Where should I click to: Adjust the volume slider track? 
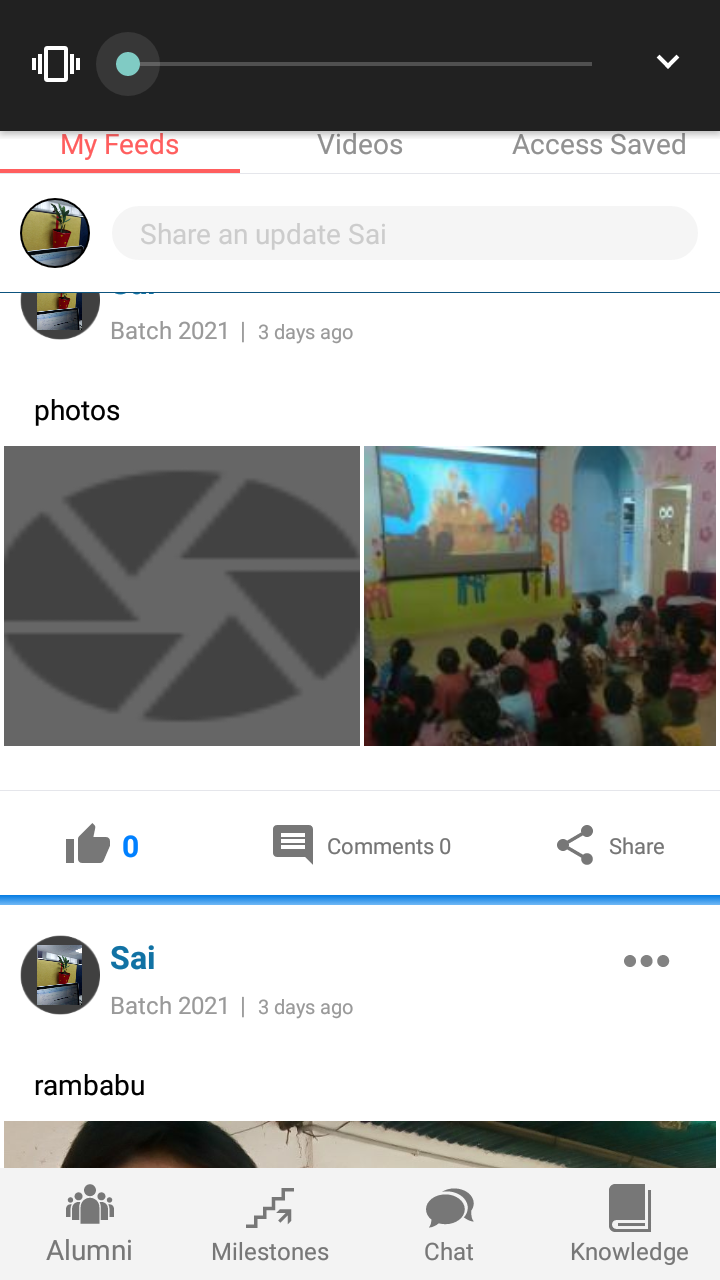[x=360, y=64]
